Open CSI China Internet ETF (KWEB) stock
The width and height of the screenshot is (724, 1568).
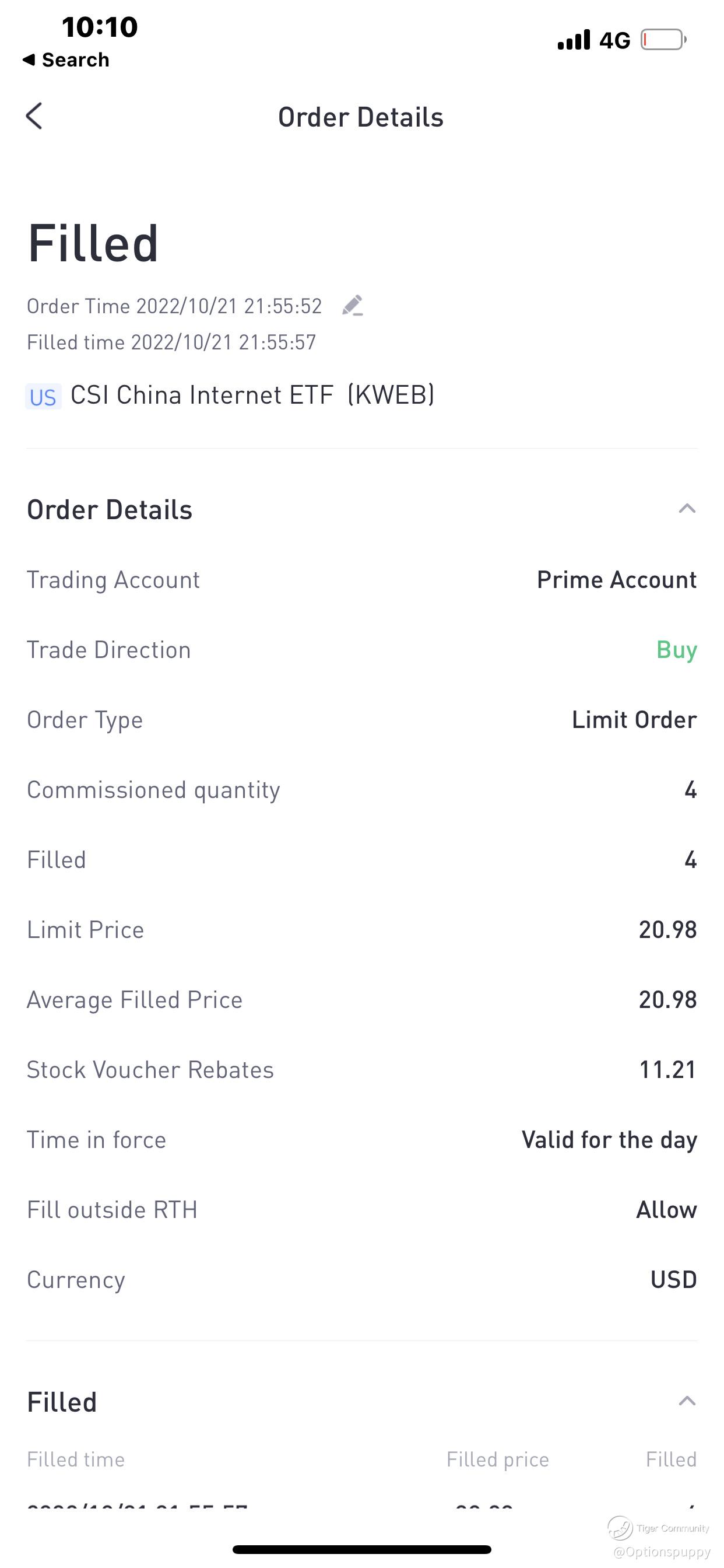252,395
